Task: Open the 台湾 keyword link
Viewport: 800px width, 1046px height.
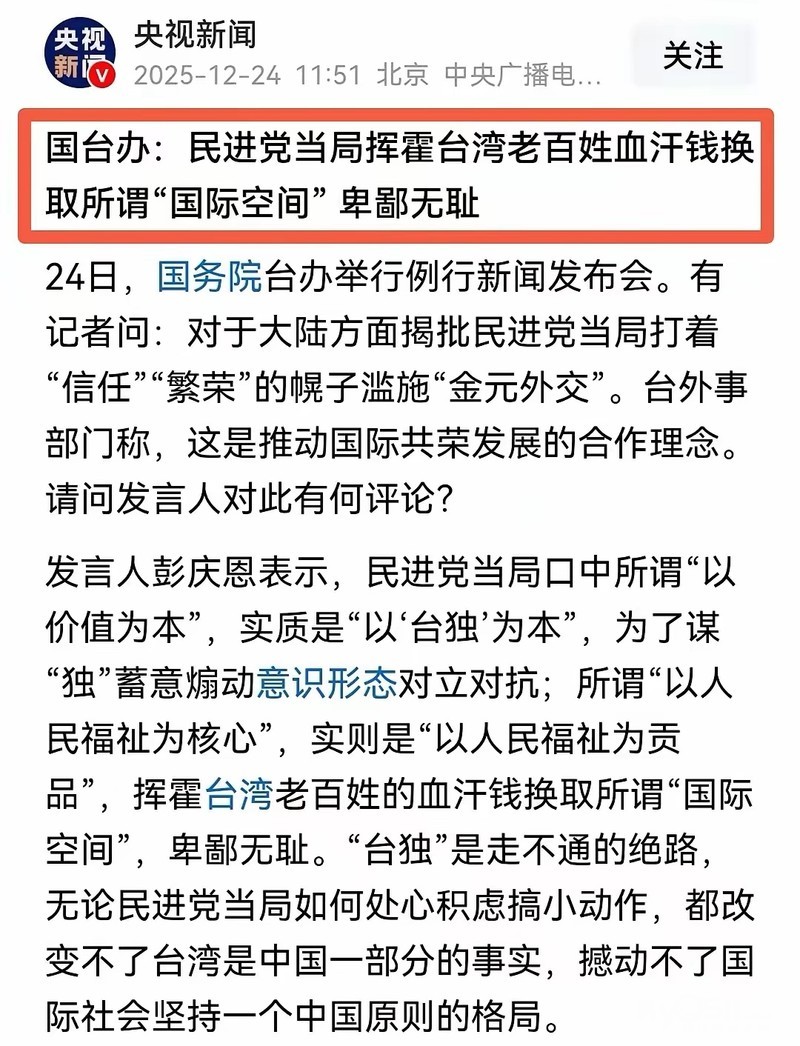Action: coord(239,795)
